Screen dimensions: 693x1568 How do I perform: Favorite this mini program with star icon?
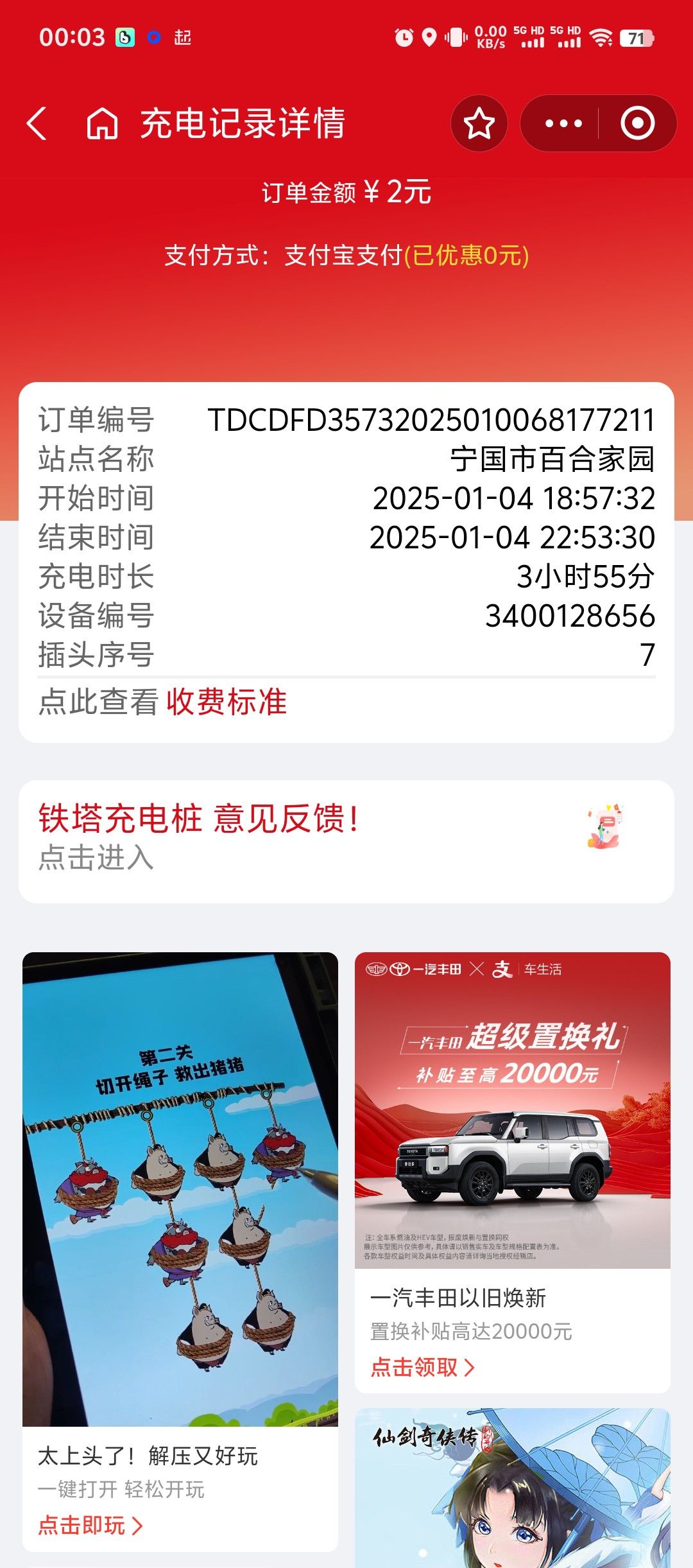click(x=479, y=123)
